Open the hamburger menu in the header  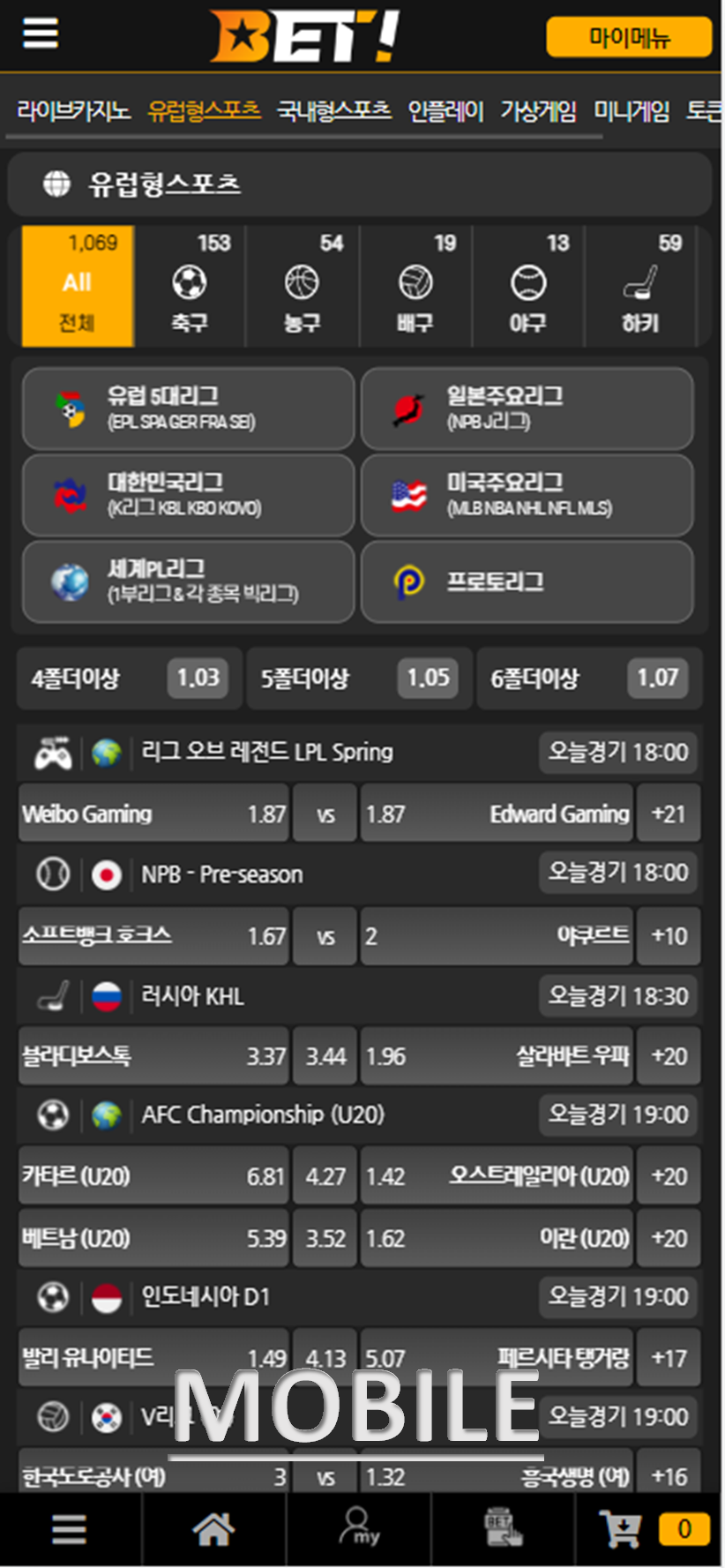41,34
